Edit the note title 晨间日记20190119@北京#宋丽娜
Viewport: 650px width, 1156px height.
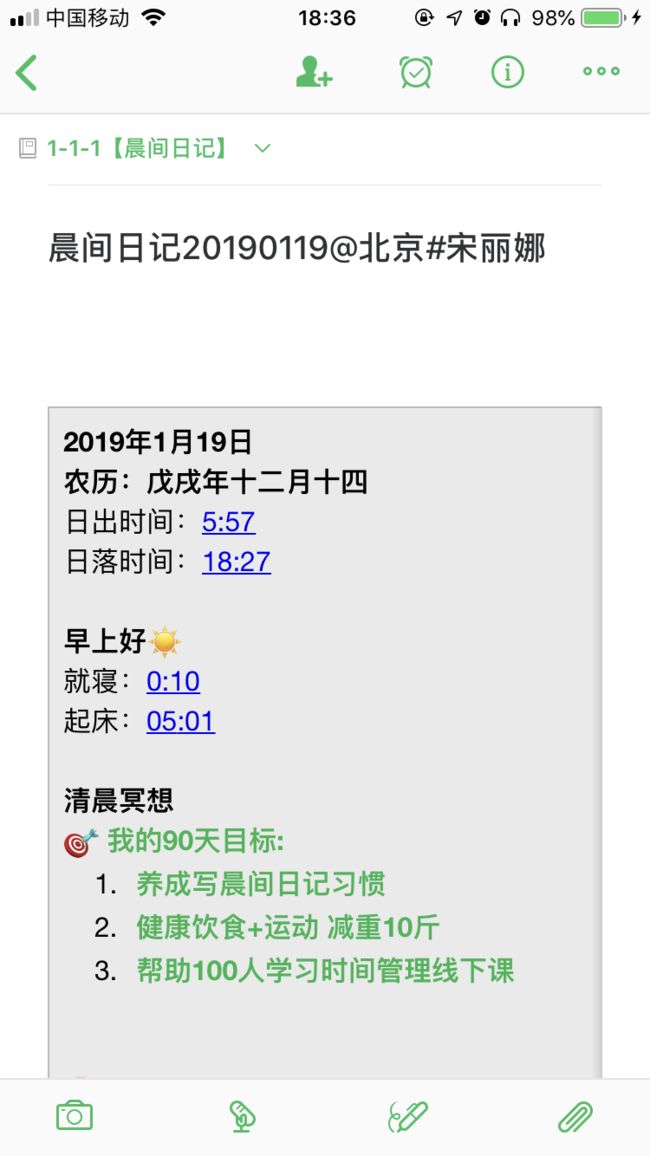[x=297, y=249]
